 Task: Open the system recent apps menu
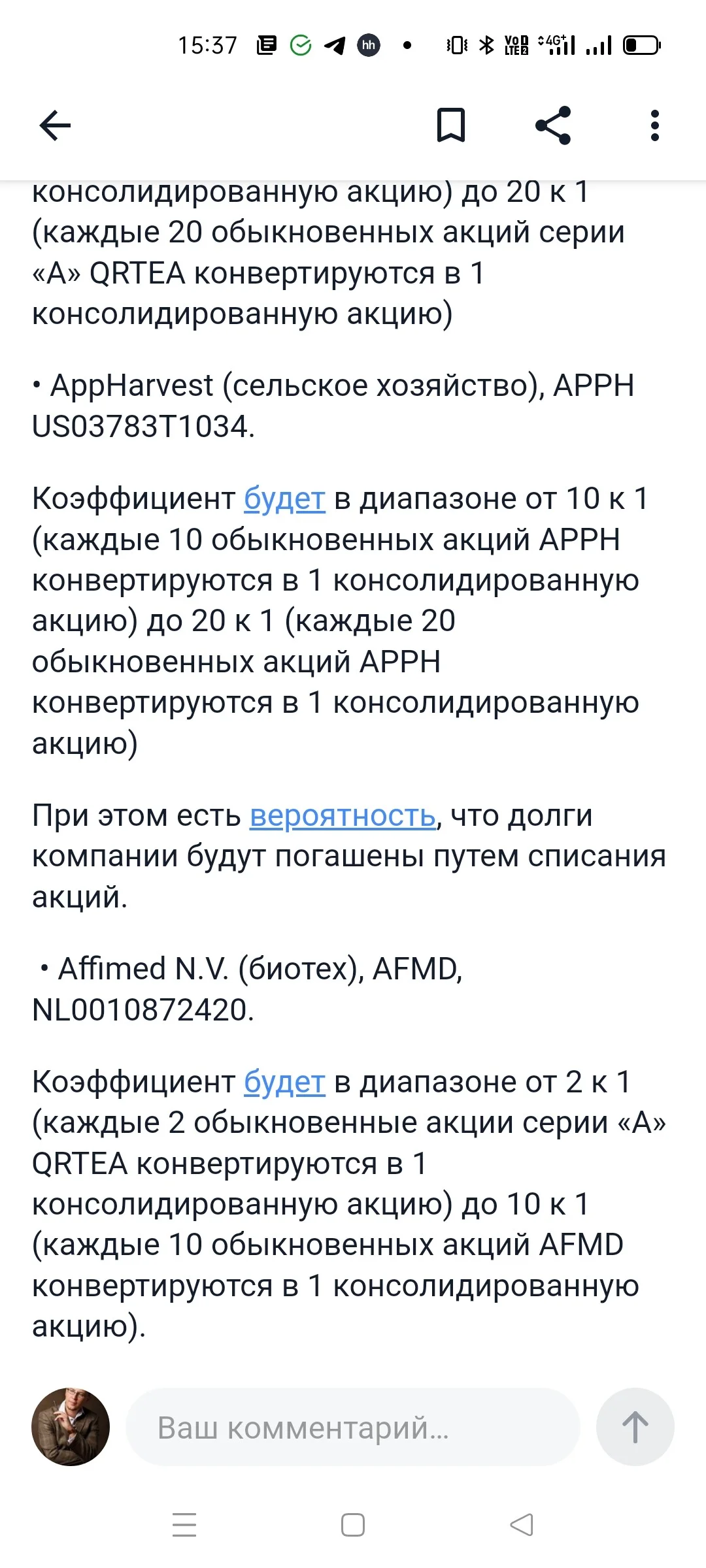tap(184, 1525)
